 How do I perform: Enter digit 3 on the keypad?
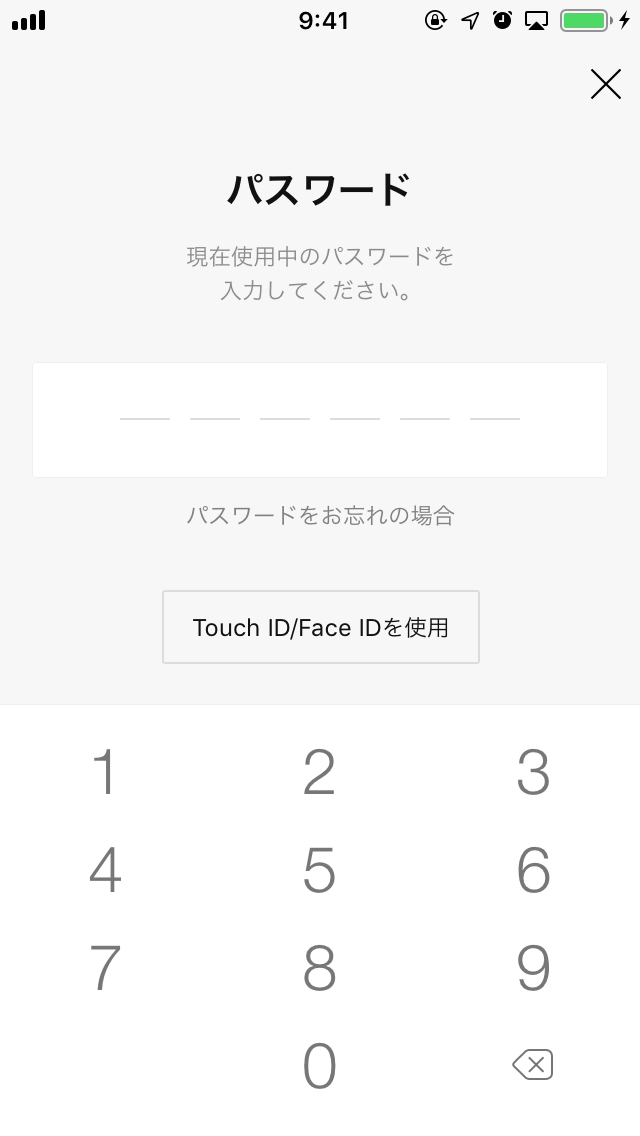pos(533,773)
